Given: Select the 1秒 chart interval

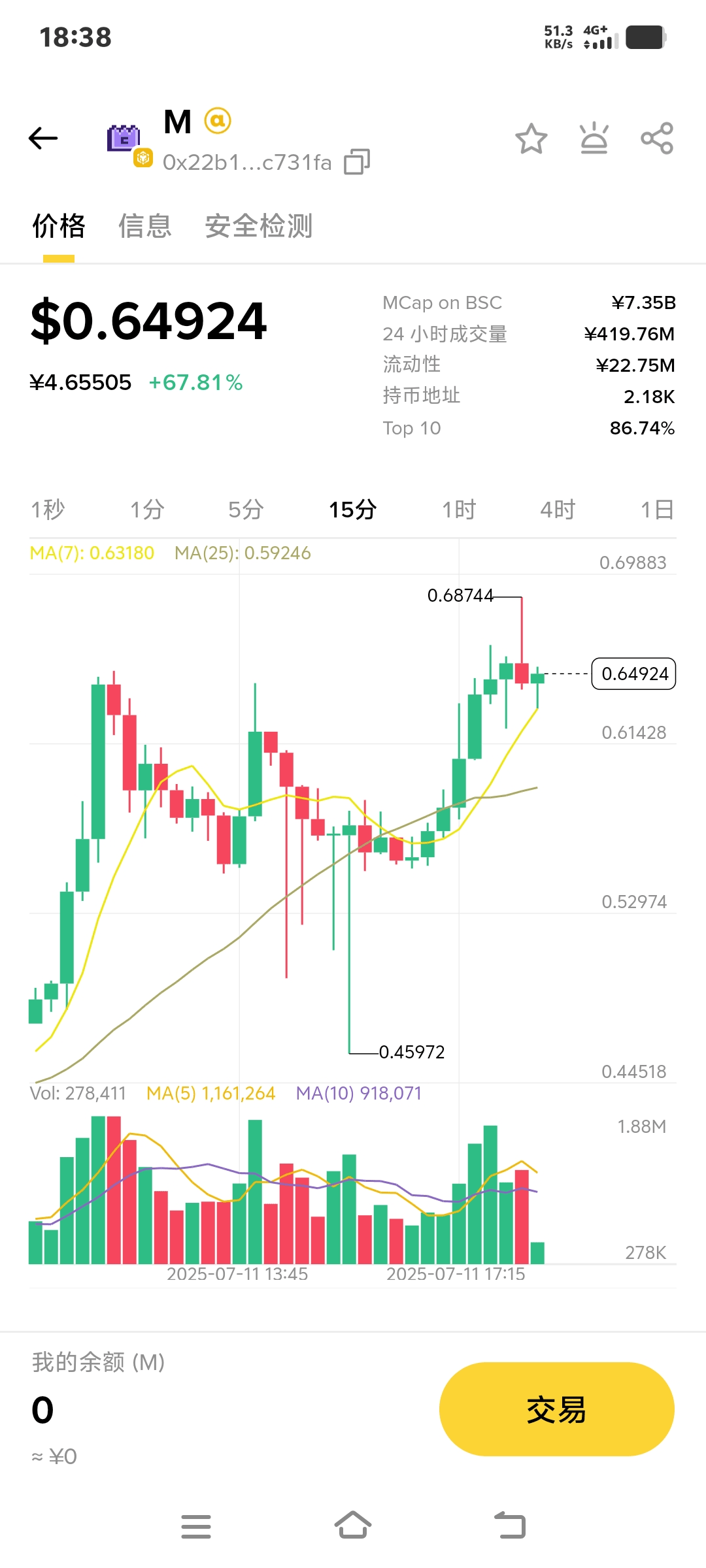Looking at the screenshot, I should point(48,510).
